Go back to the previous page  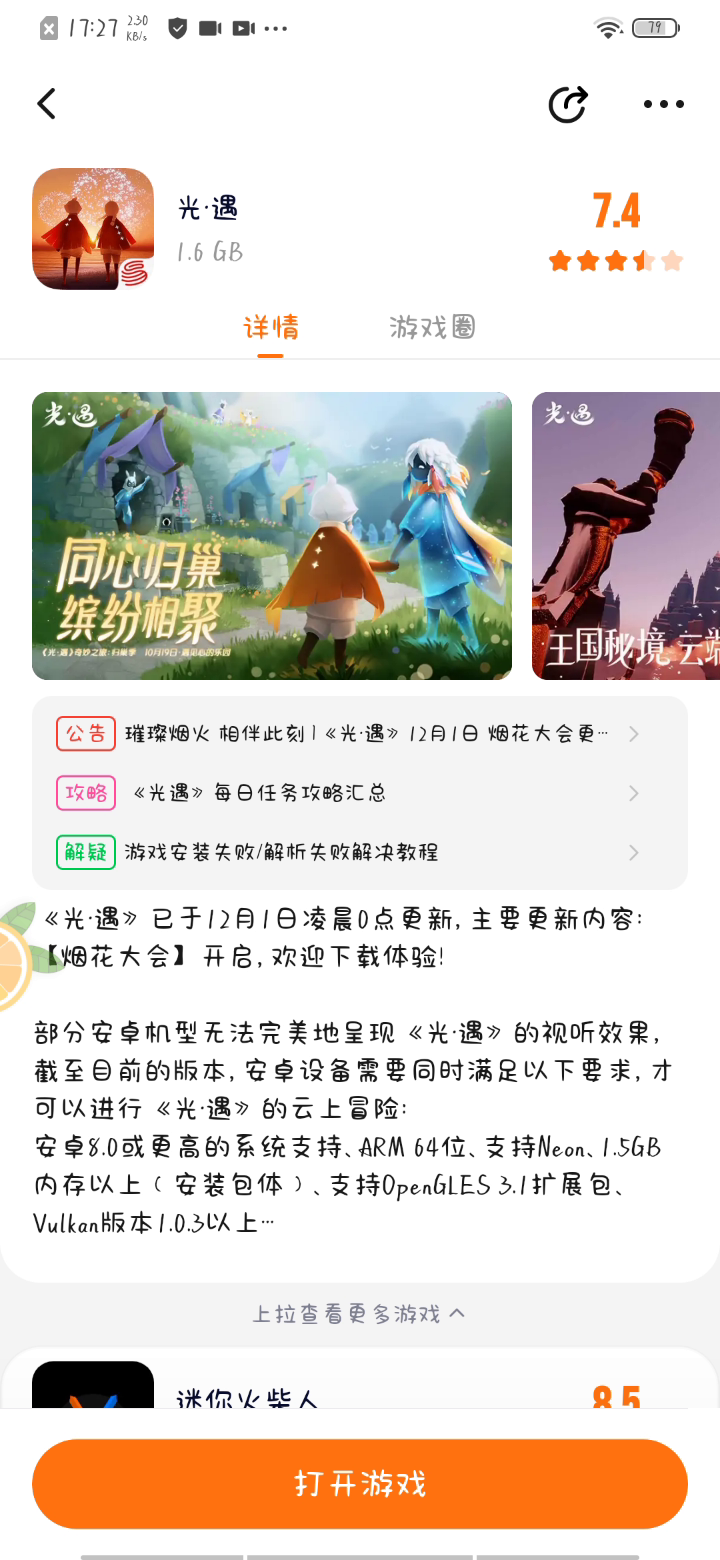point(47,104)
